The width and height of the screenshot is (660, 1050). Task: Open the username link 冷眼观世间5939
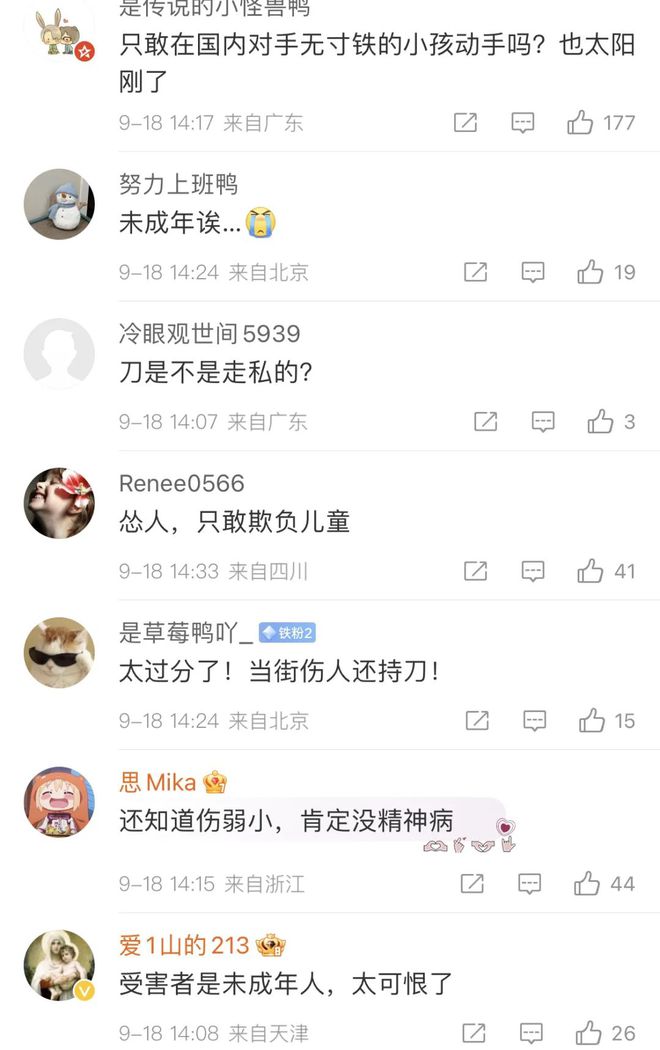pyautogui.click(x=209, y=334)
